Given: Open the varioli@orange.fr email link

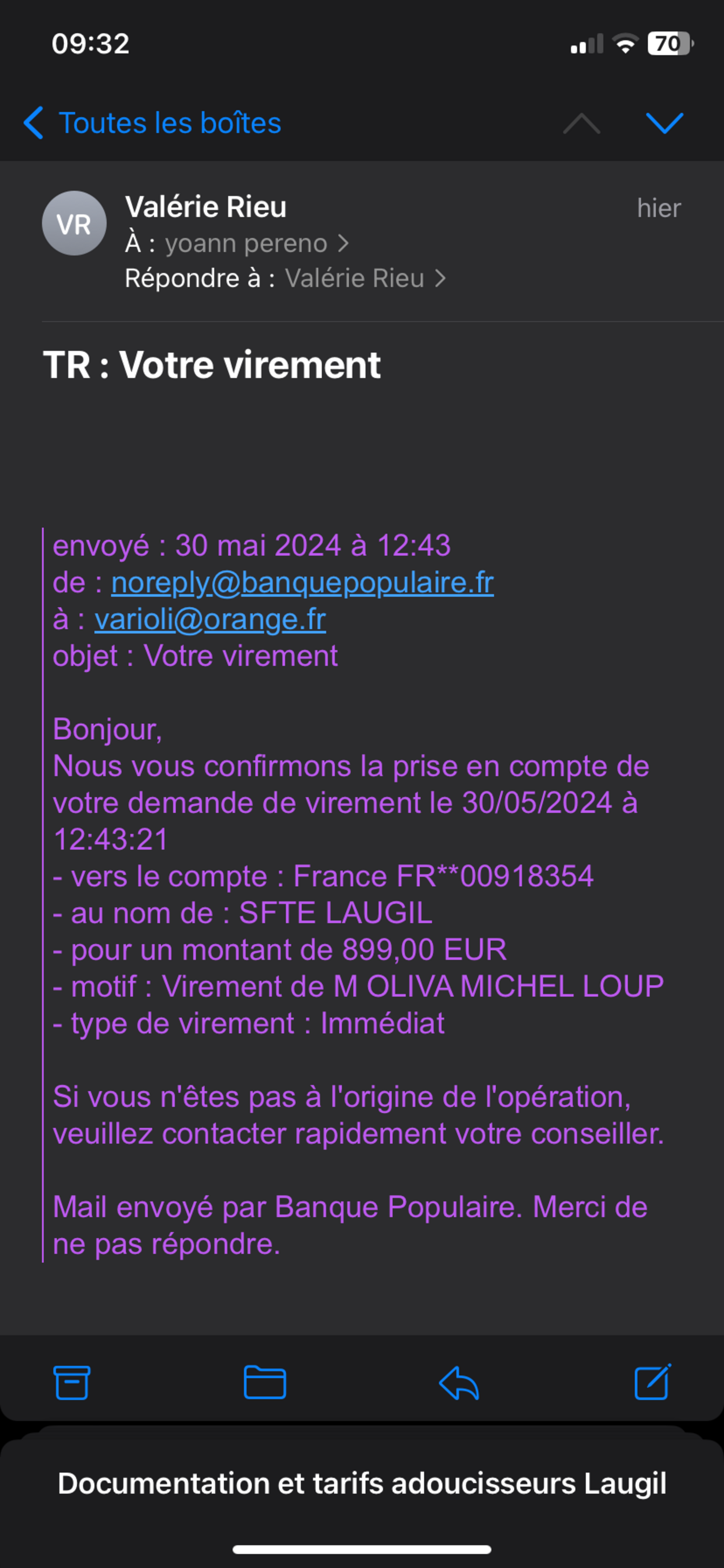Looking at the screenshot, I should pos(210,620).
